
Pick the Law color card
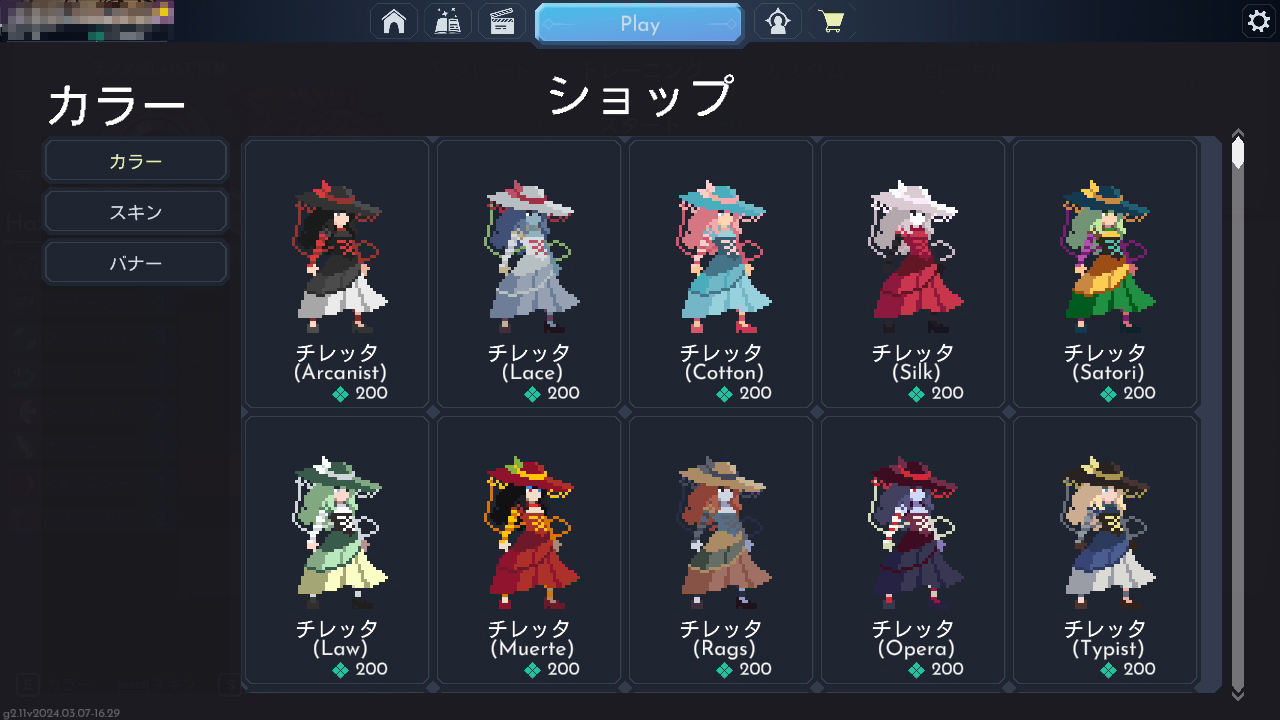[337, 550]
